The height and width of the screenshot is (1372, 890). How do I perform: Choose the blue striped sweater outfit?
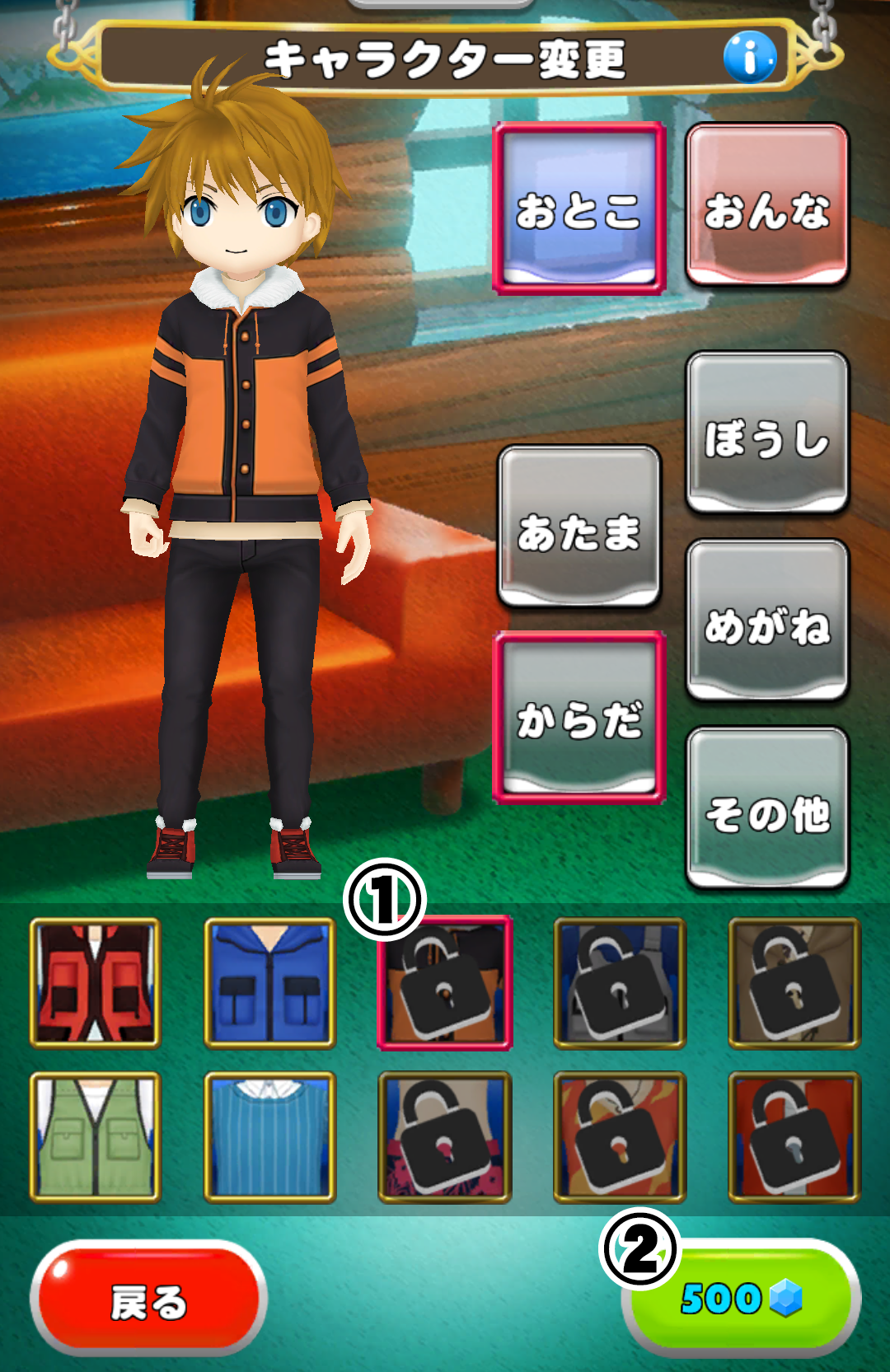tap(270, 1137)
